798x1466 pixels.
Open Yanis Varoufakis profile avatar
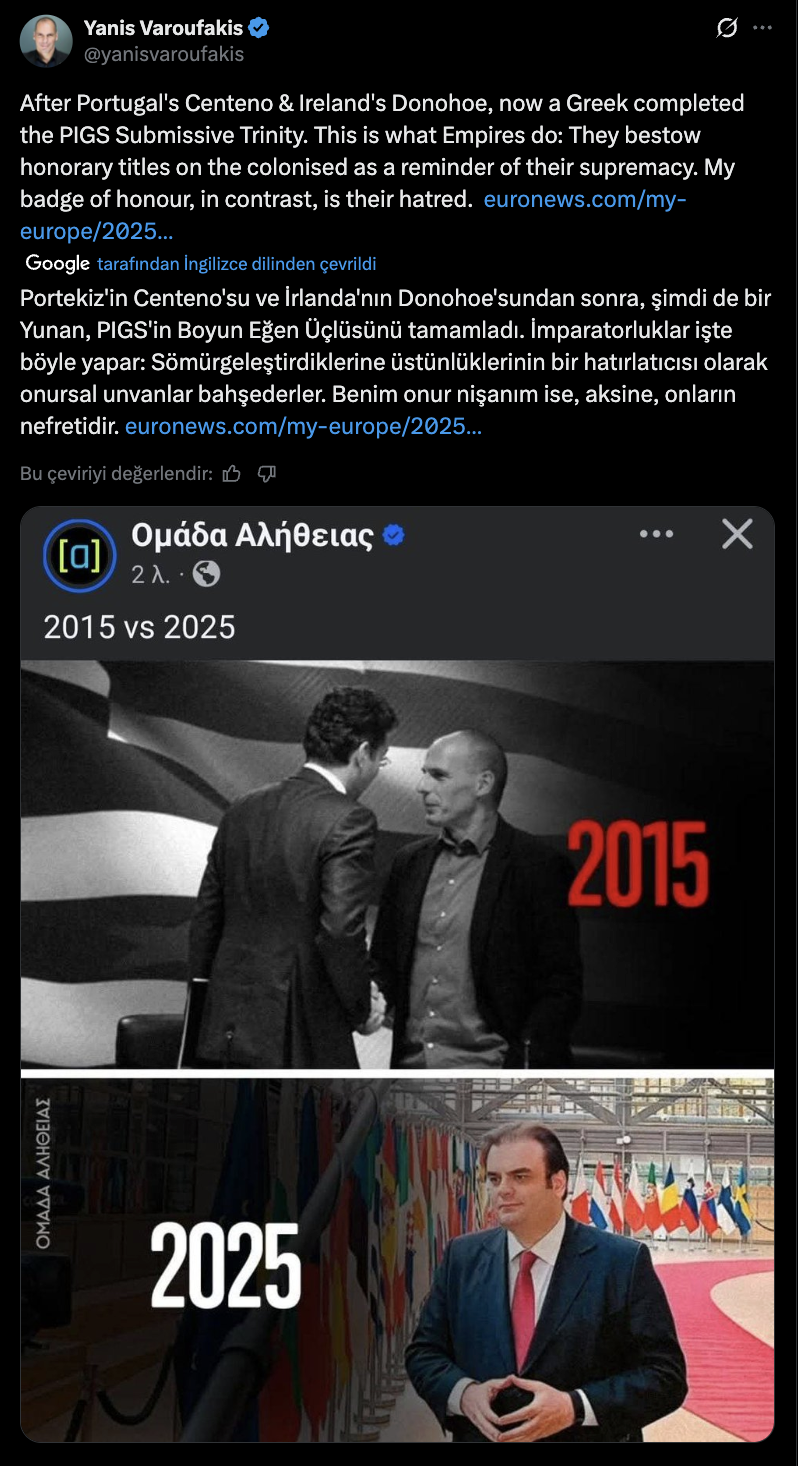[x=46, y=41]
